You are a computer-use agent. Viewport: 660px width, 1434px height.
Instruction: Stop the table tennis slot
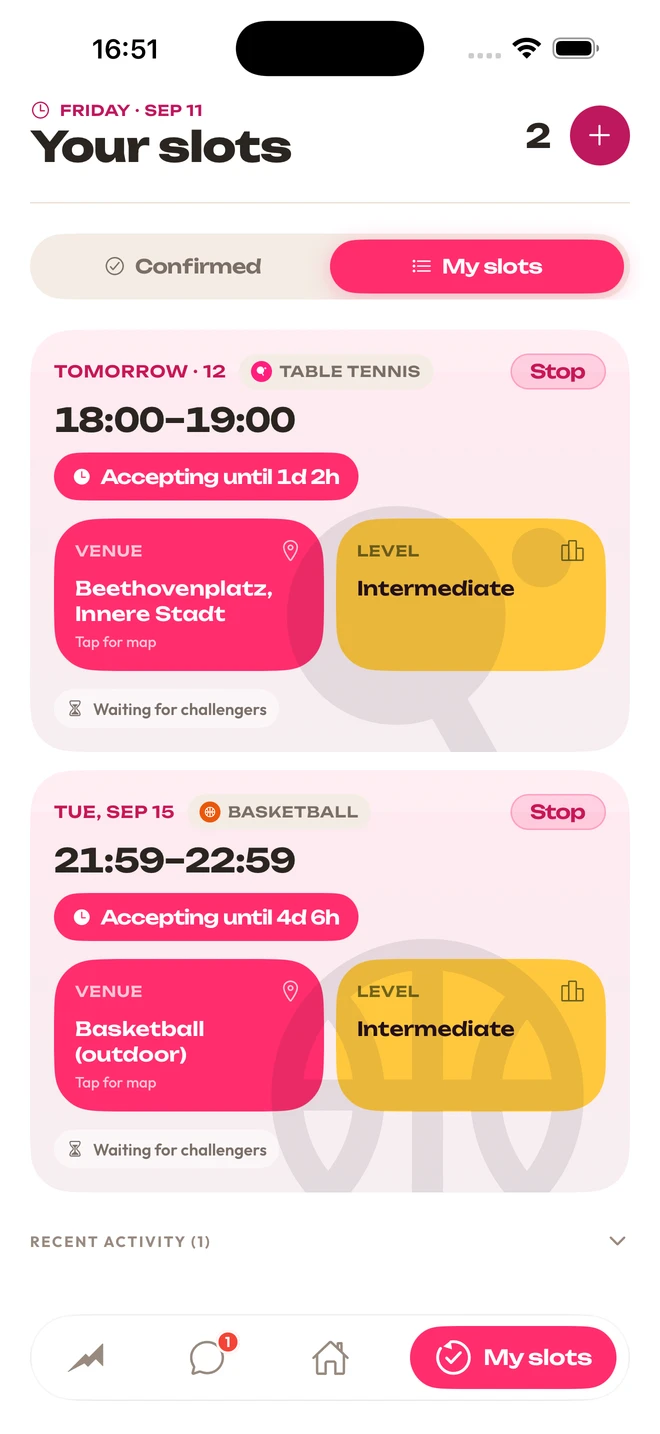tap(558, 372)
